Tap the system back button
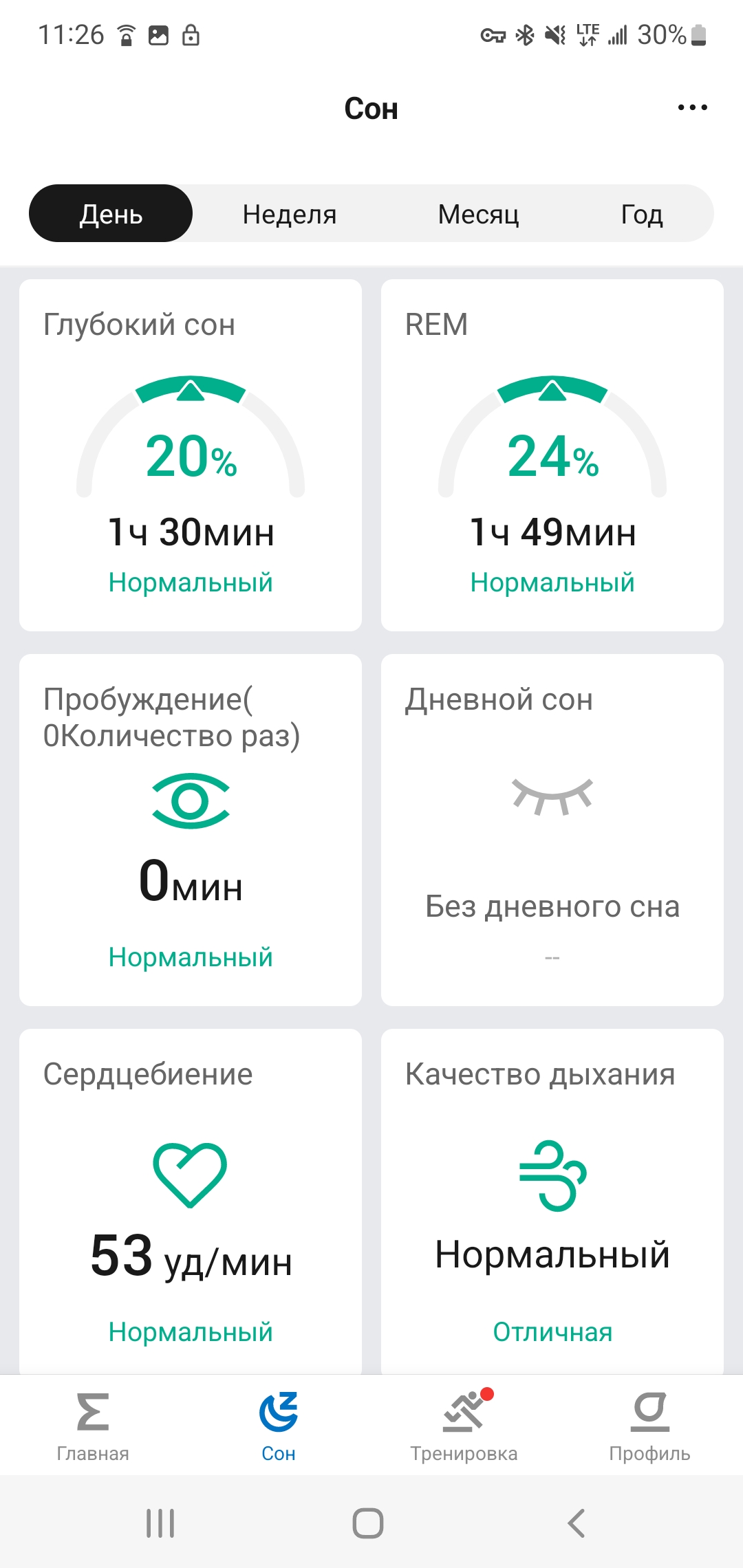The image size is (743, 1568). click(577, 1523)
